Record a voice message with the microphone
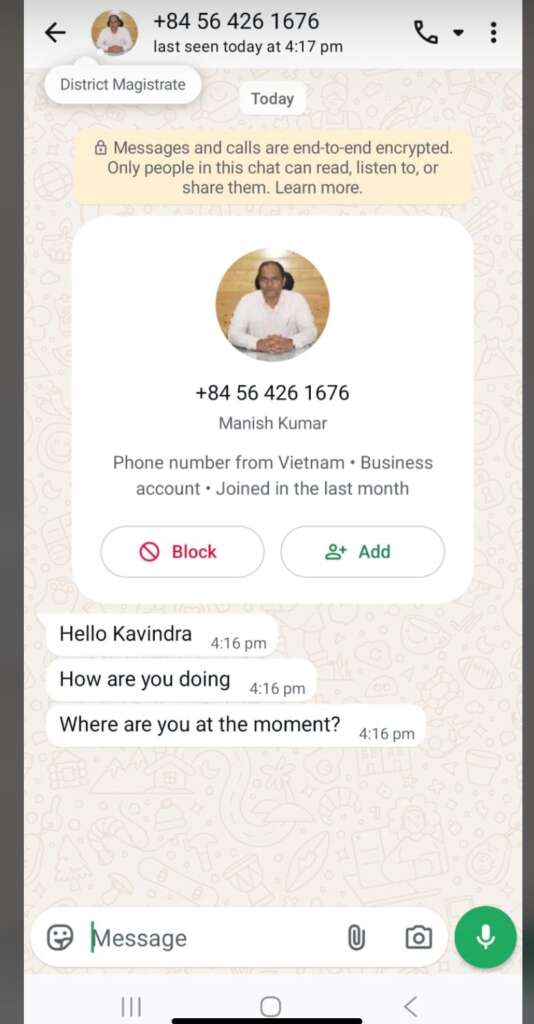 485,938
